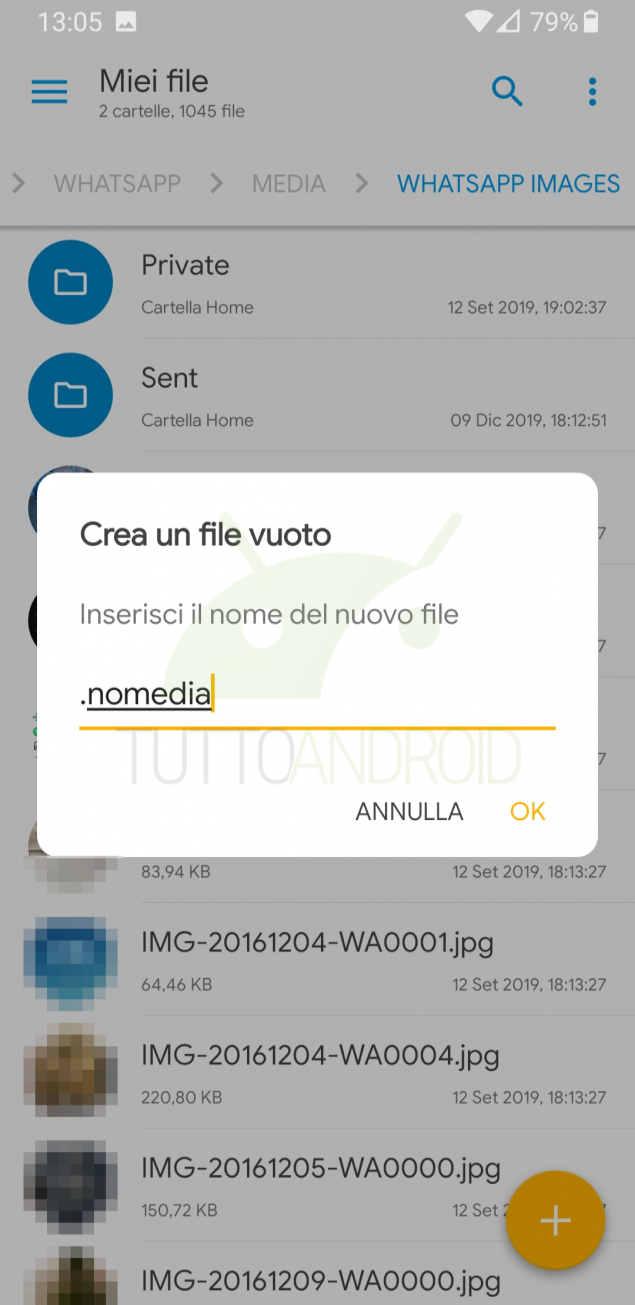This screenshot has height=1305, width=635.
Task: Open the Sent folder
Action: pyautogui.click(x=317, y=396)
